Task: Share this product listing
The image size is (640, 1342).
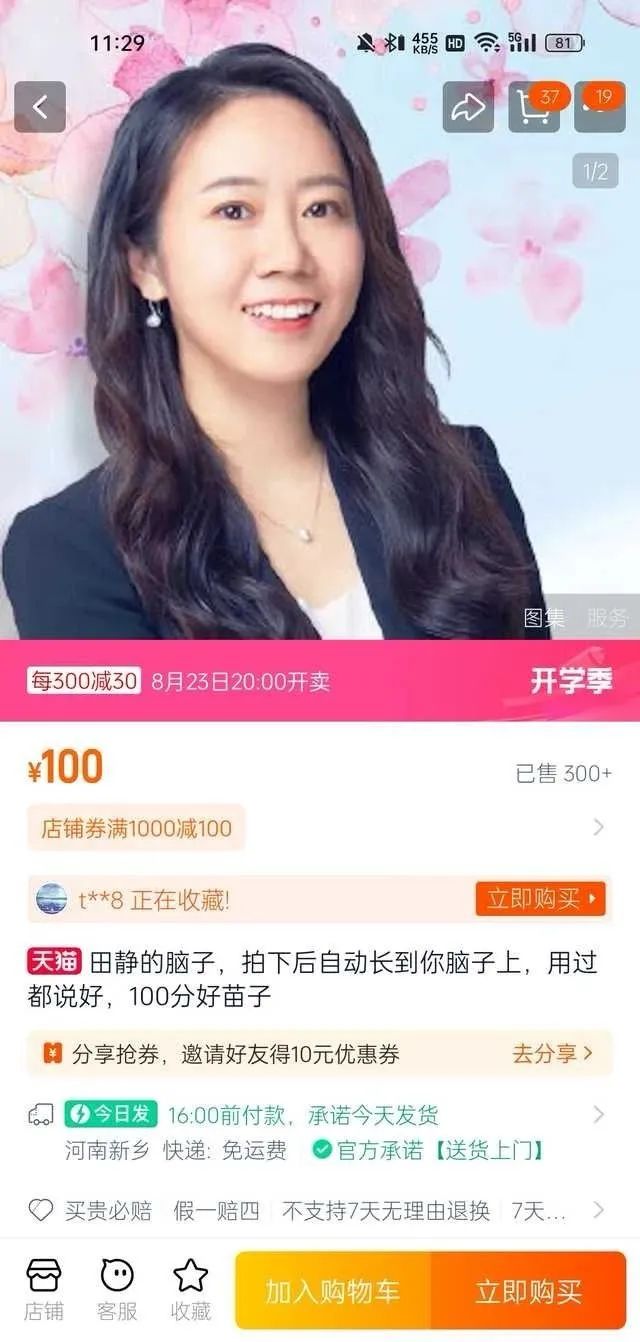Action: point(468,107)
